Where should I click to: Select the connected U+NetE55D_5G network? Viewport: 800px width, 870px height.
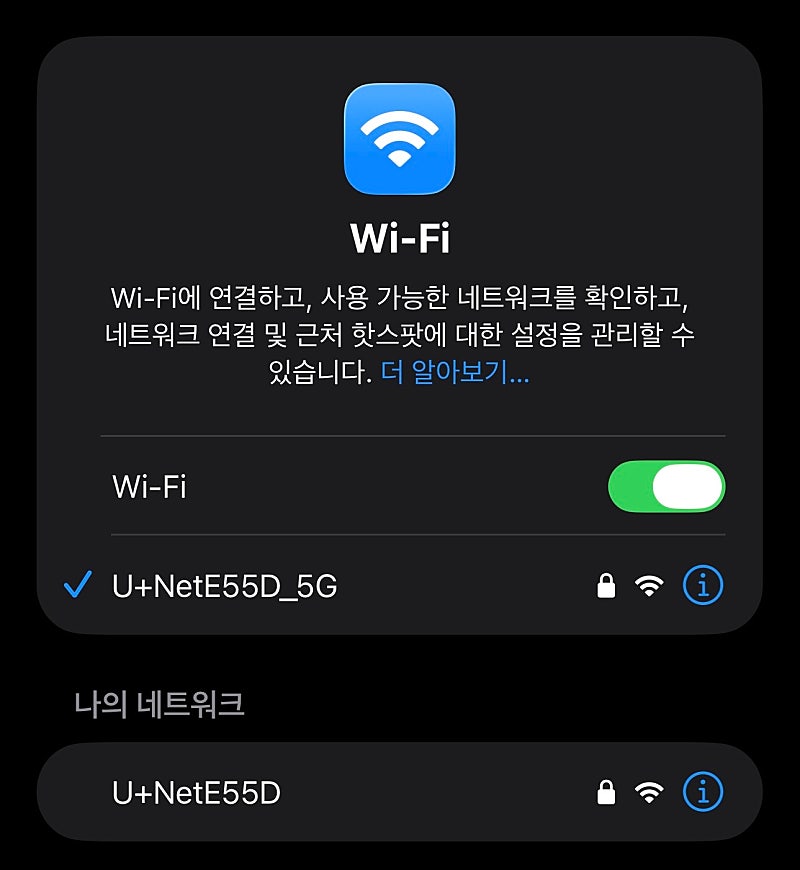(x=225, y=587)
